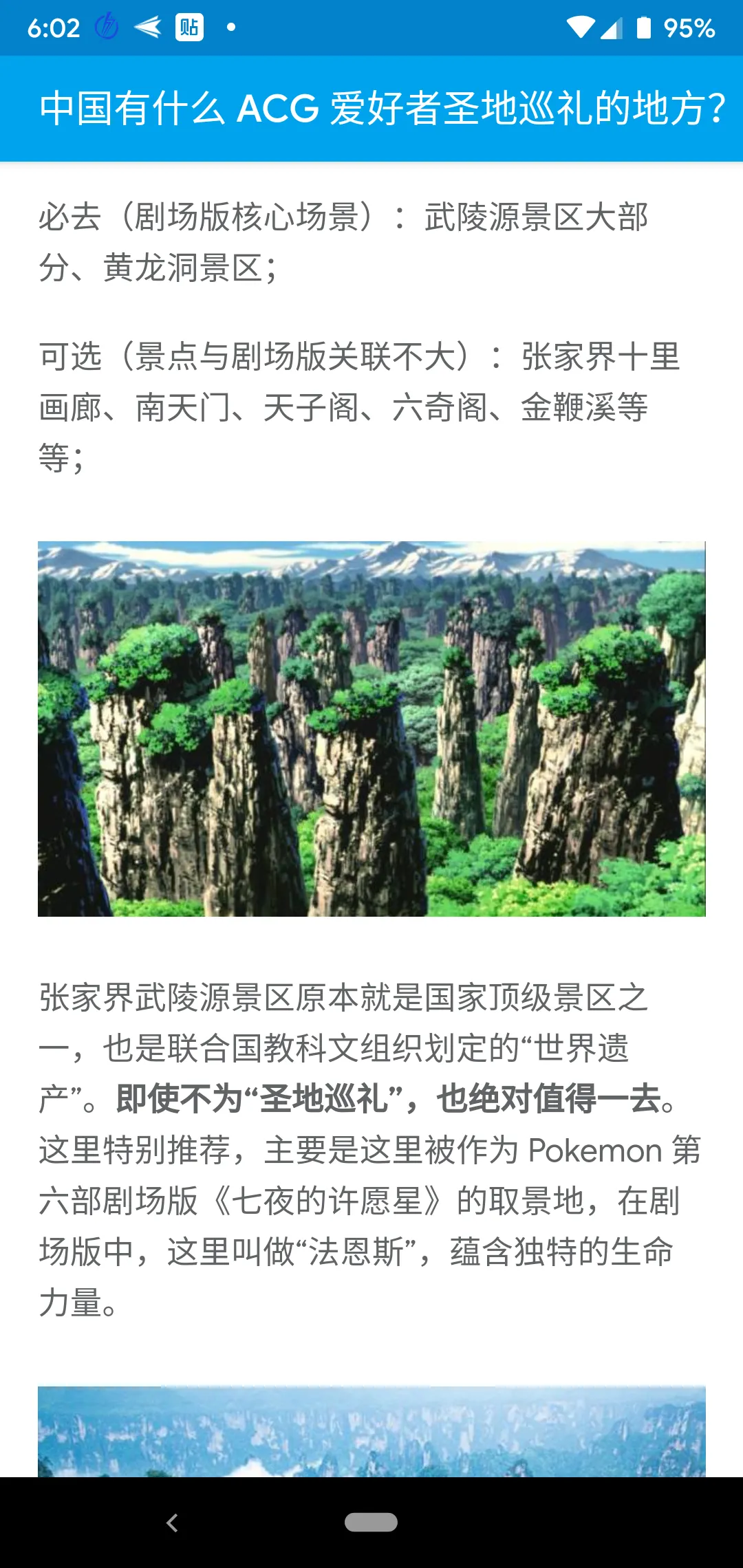Go back with system back arrow
The height and width of the screenshot is (1568, 743).
(x=172, y=1523)
